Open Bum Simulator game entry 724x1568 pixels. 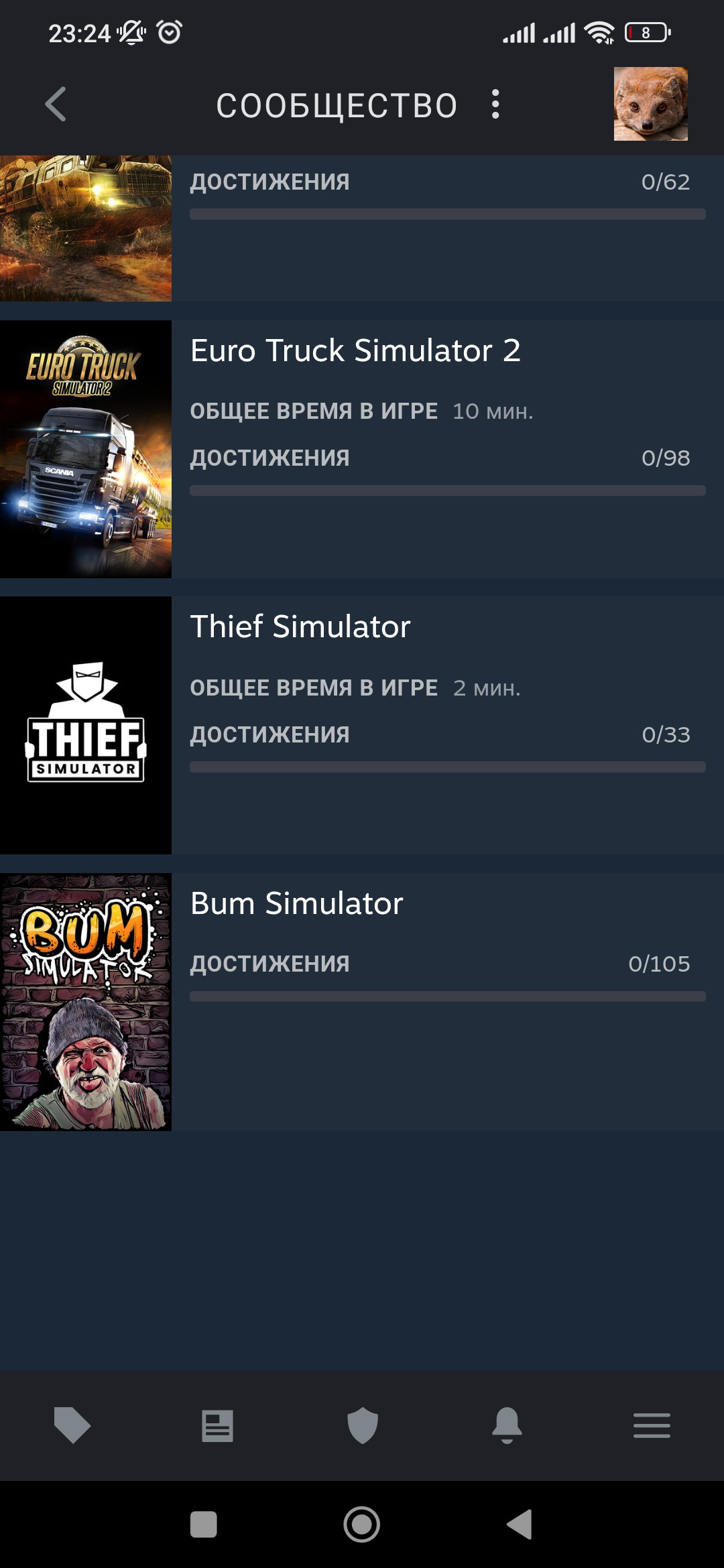362,1002
